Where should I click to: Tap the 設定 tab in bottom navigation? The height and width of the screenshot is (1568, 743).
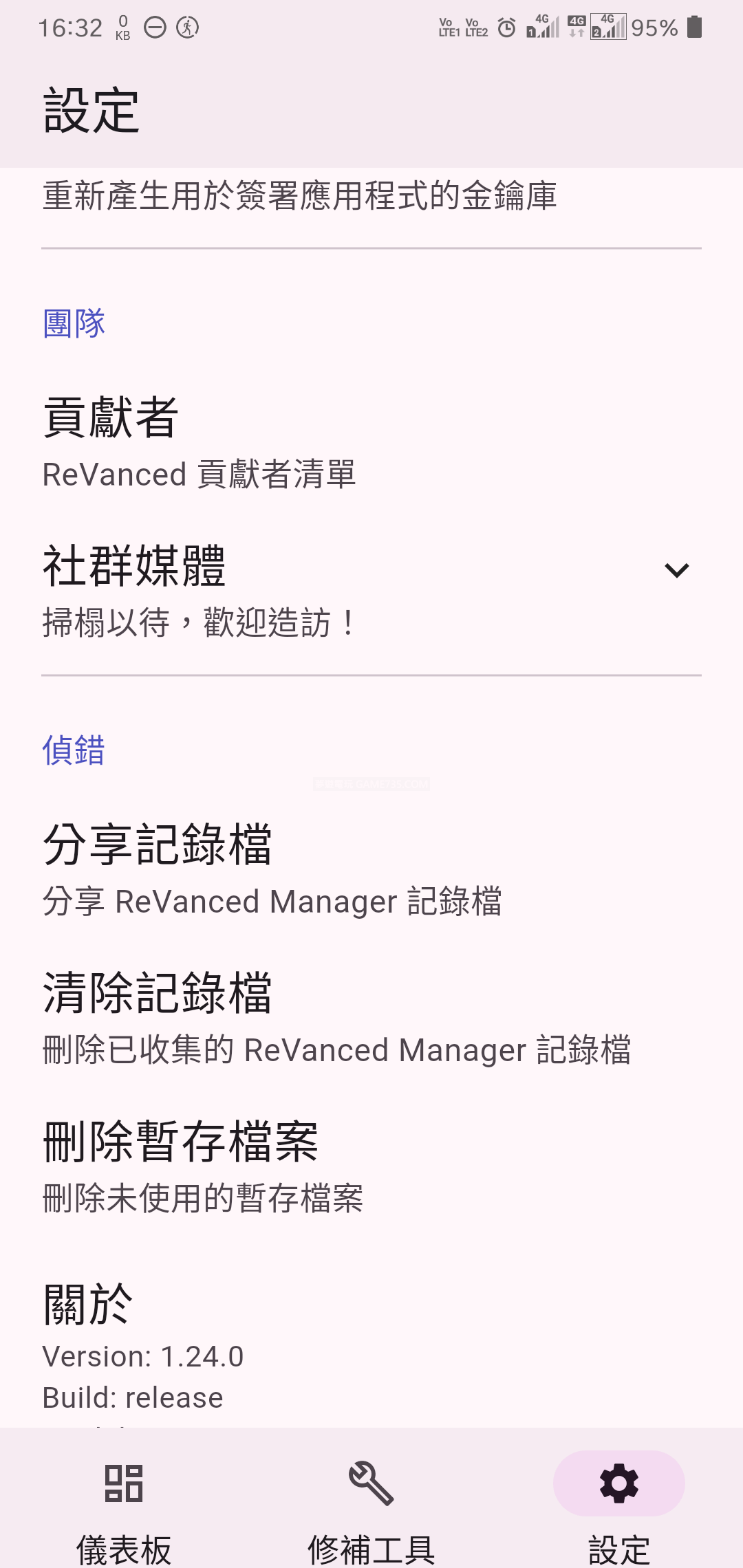click(x=618, y=1506)
